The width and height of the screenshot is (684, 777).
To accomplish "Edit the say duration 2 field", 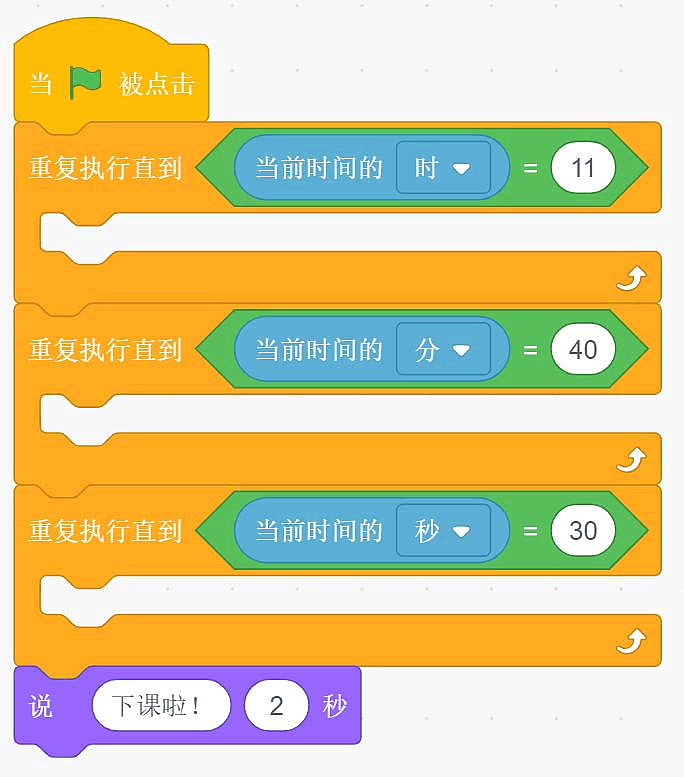I will (x=276, y=707).
